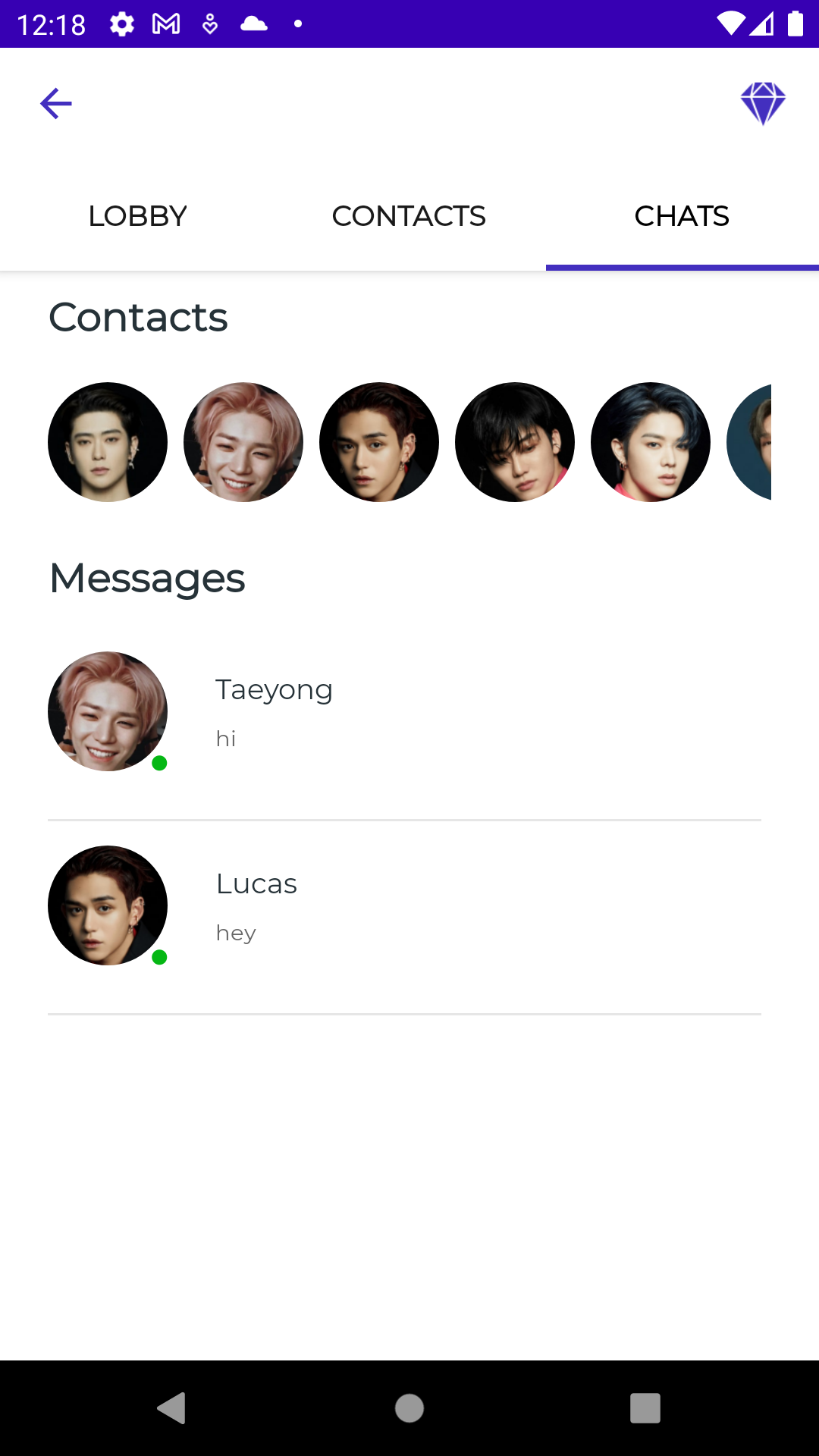Image resolution: width=819 pixels, height=1456 pixels.
Task: Tap Taeyong's avatar in the Contacts row
Action: [243, 441]
